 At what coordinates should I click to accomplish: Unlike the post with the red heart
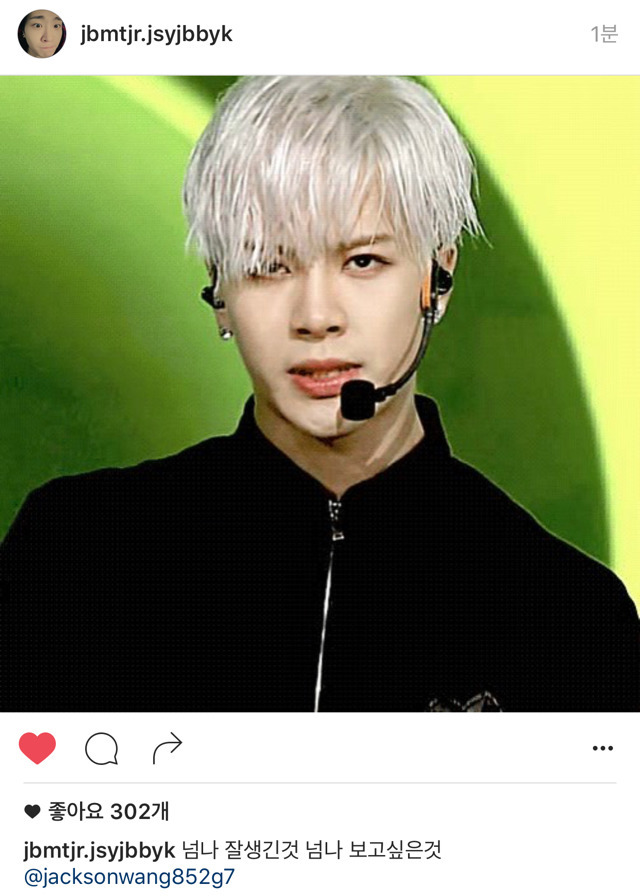(37, 747)
